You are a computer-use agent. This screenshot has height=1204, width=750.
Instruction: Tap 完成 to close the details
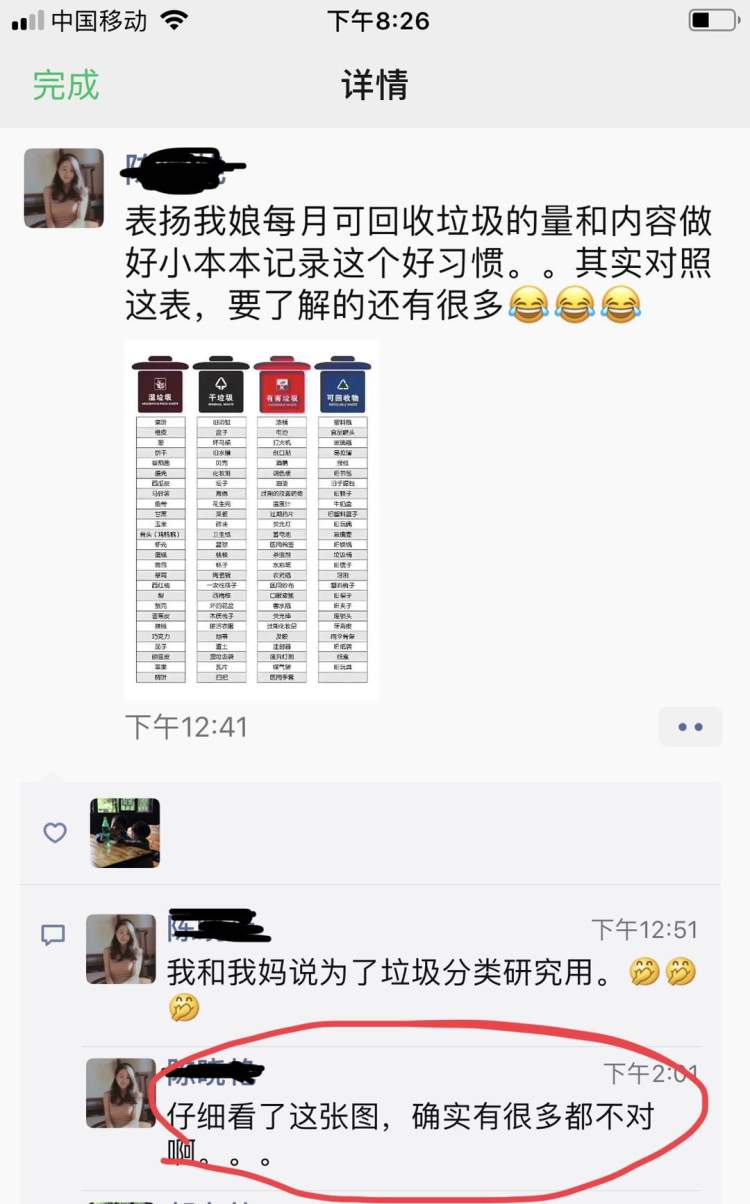coord(66,85)
